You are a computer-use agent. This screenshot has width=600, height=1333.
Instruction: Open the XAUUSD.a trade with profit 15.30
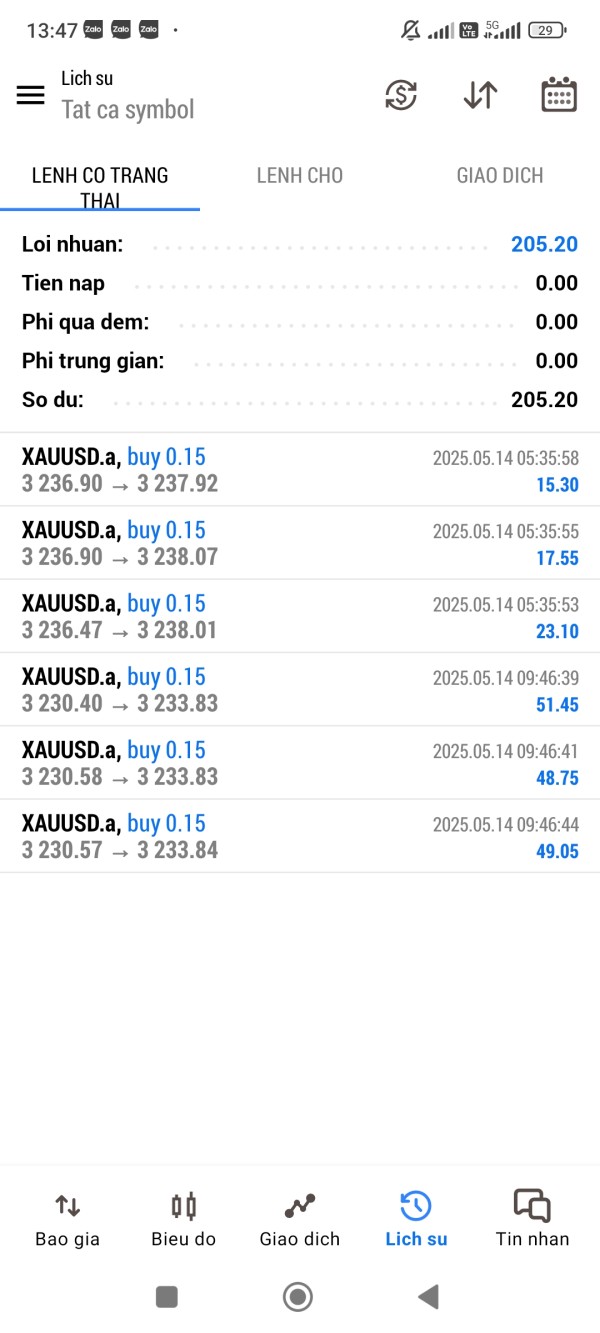(x=300, y=470)
